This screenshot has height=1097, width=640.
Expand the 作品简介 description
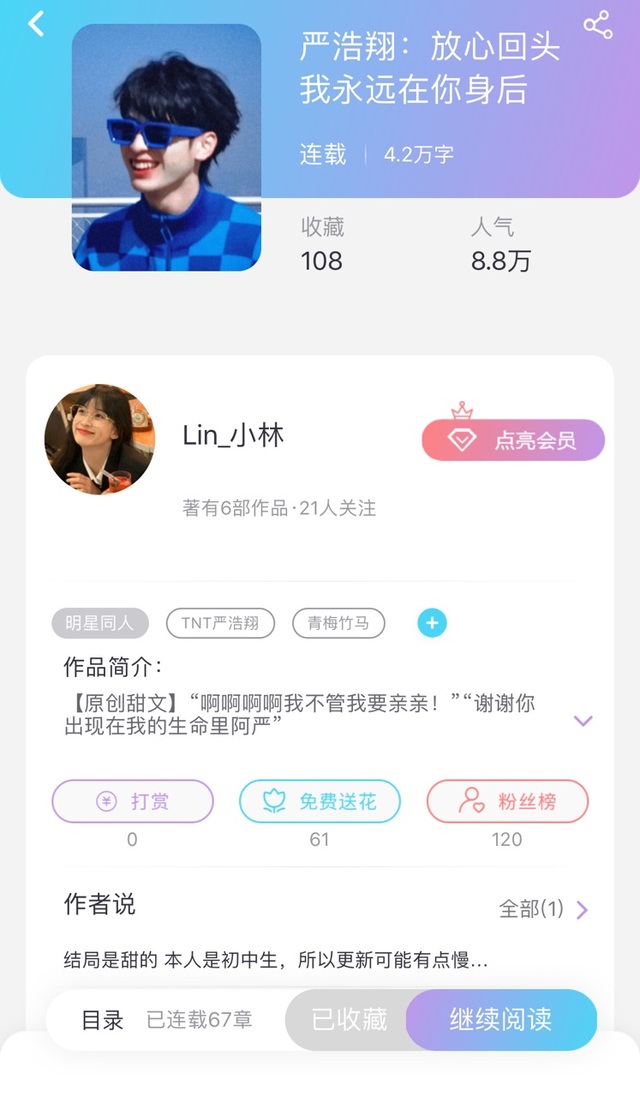click(x=583, y=721)
